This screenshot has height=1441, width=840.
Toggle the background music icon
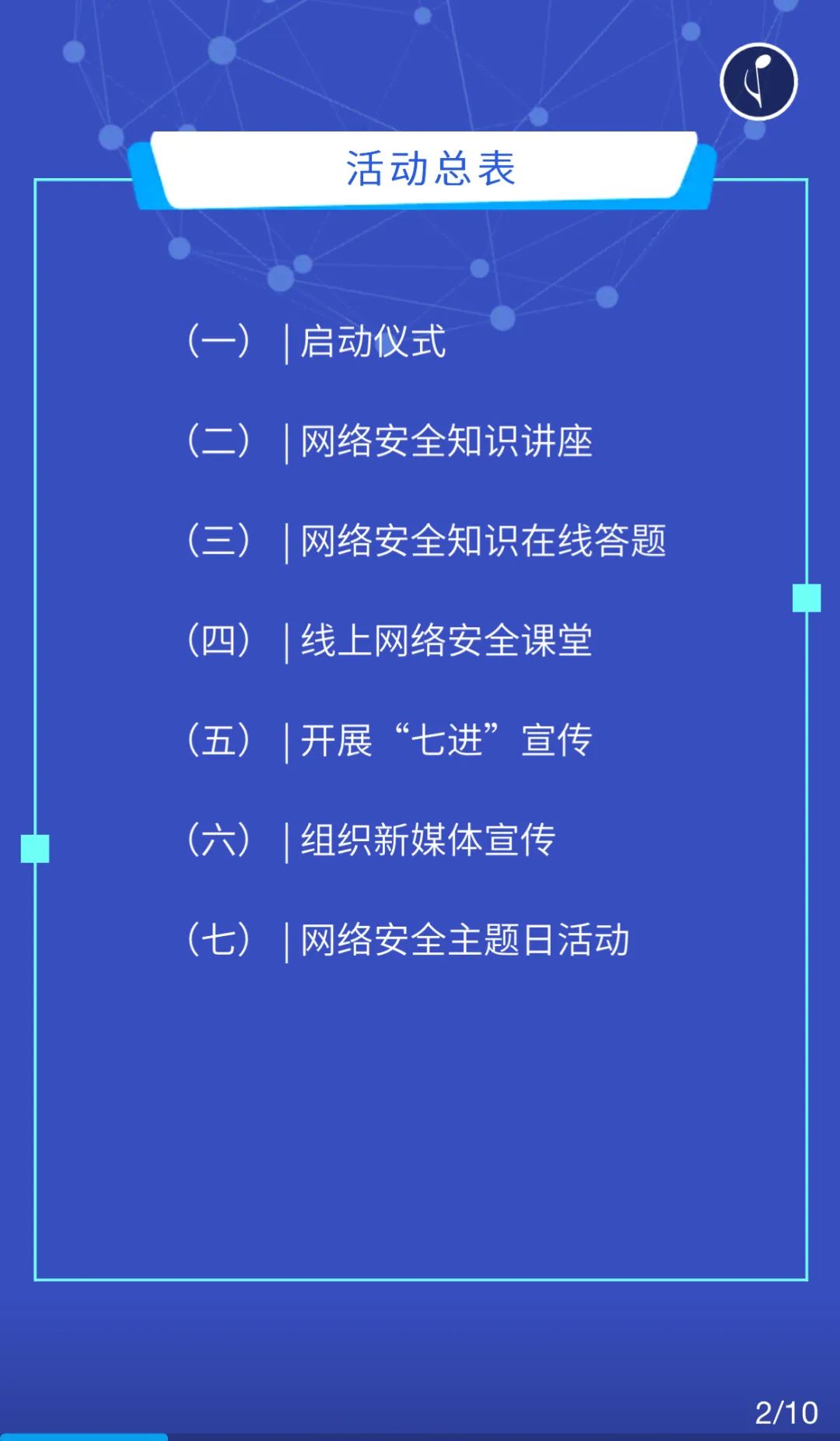[x=758, y=82]
